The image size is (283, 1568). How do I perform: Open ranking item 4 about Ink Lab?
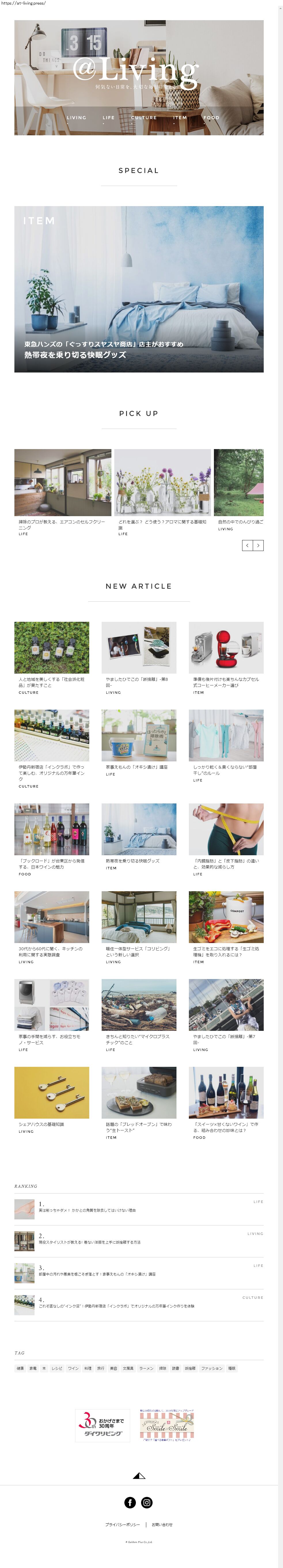point(116,1306)
